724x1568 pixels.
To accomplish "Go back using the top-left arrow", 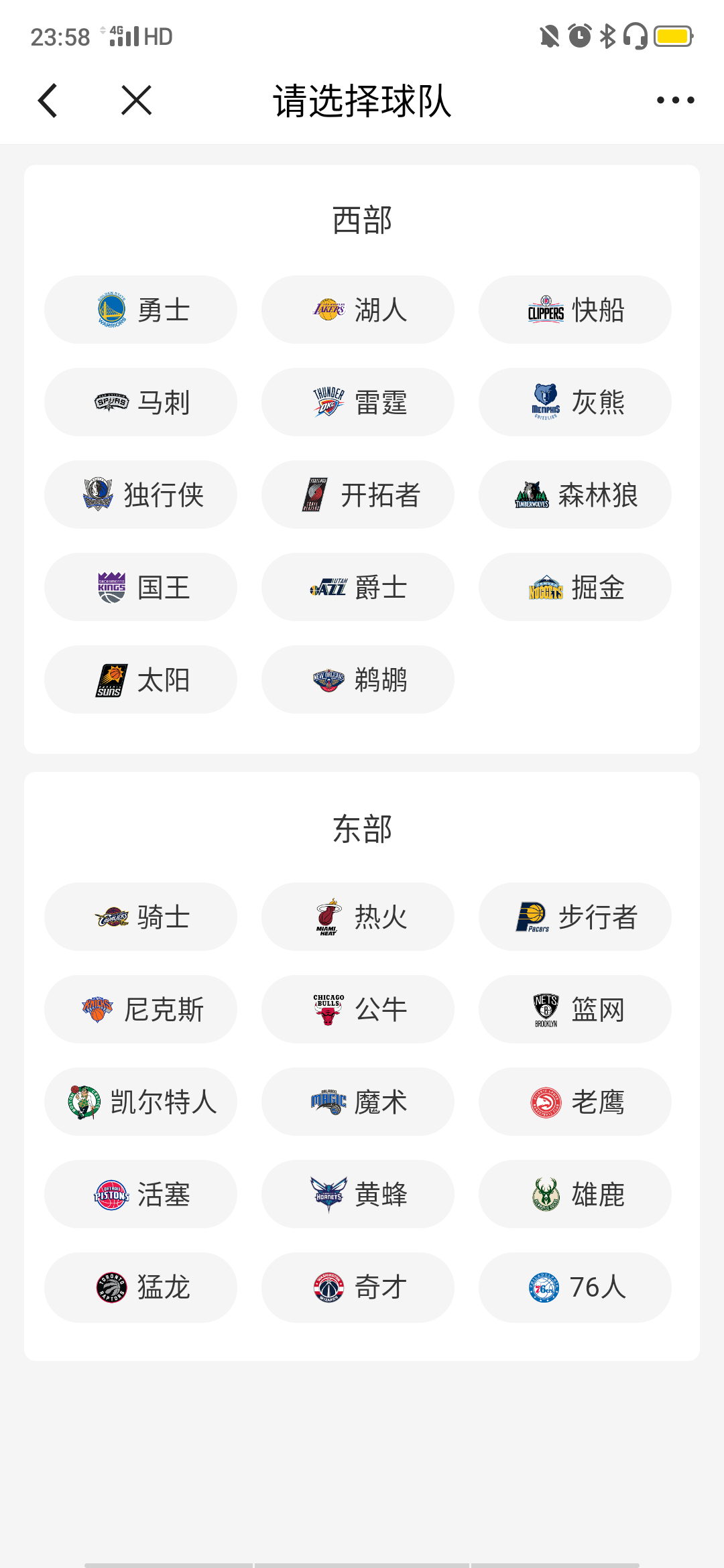I will coord(48,101).
